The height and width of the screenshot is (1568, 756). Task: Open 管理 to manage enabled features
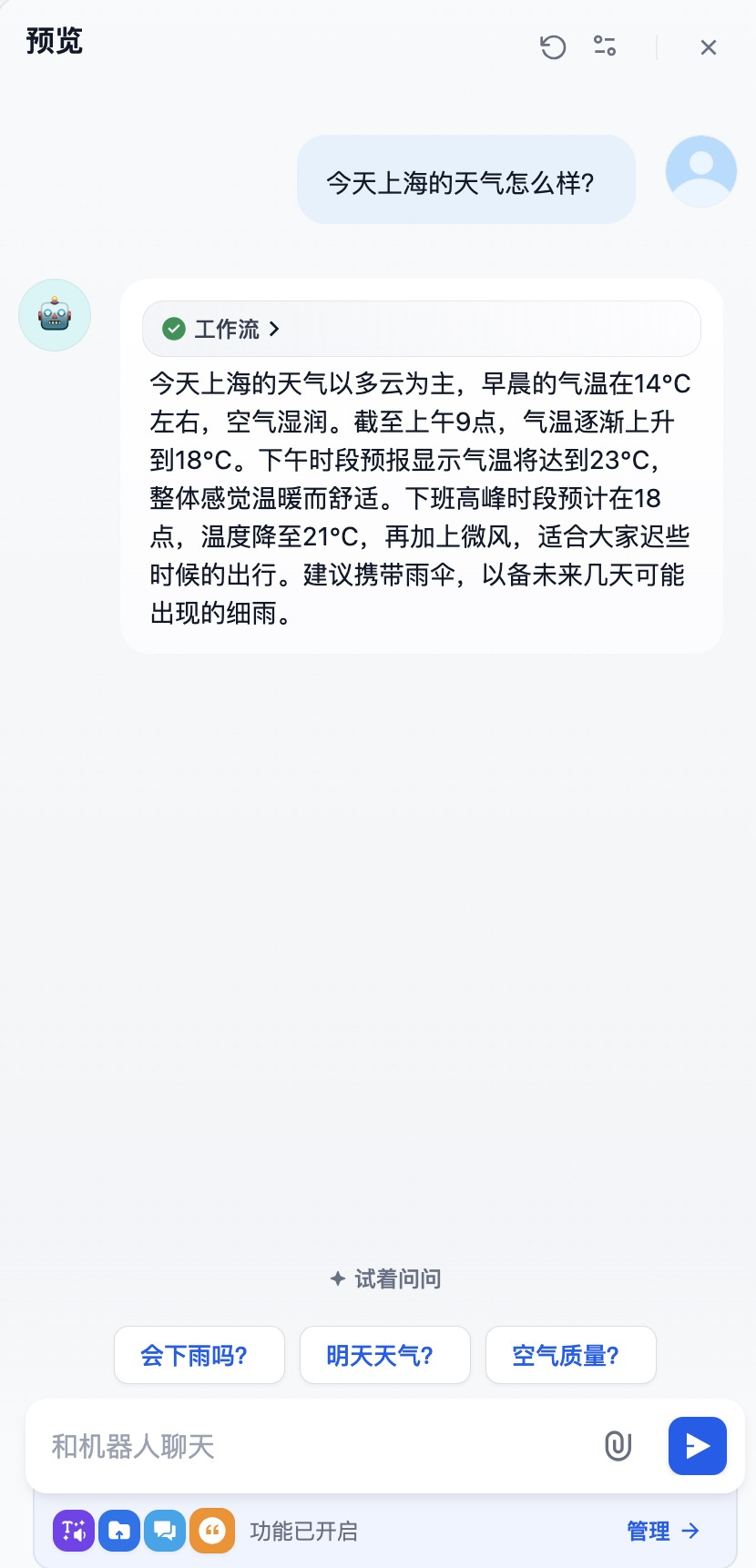tap(662, 1531)
